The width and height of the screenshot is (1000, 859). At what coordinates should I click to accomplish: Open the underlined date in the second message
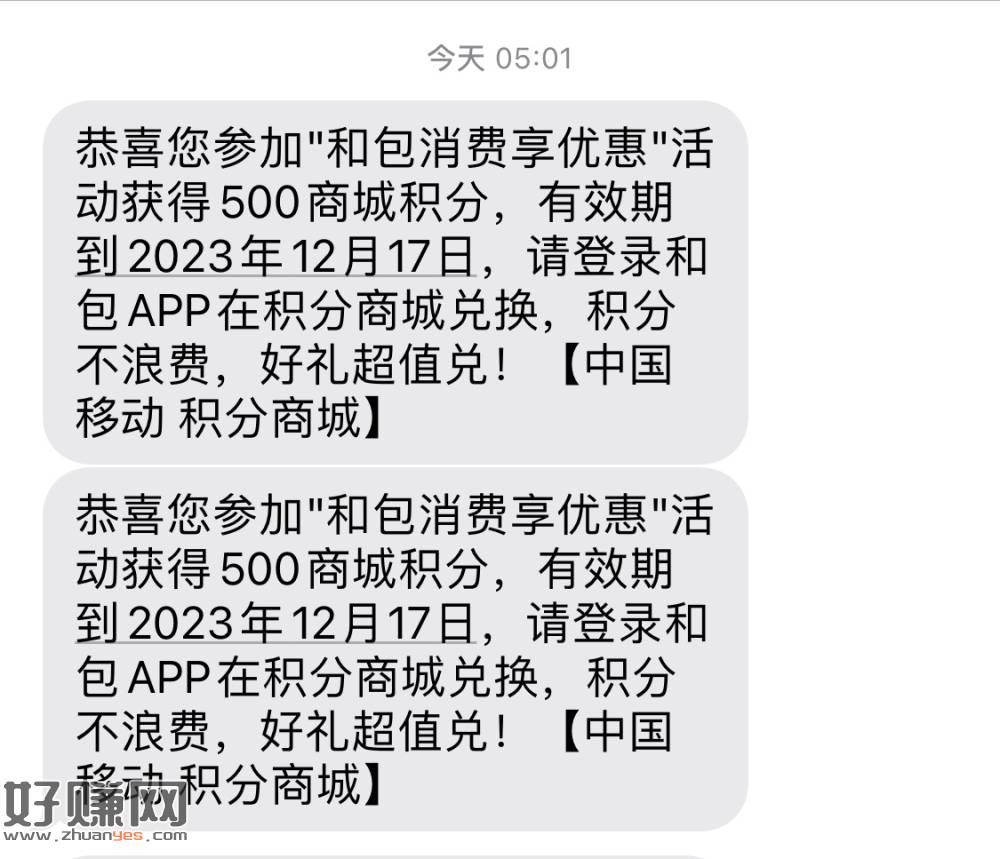[x=275, y=625]
